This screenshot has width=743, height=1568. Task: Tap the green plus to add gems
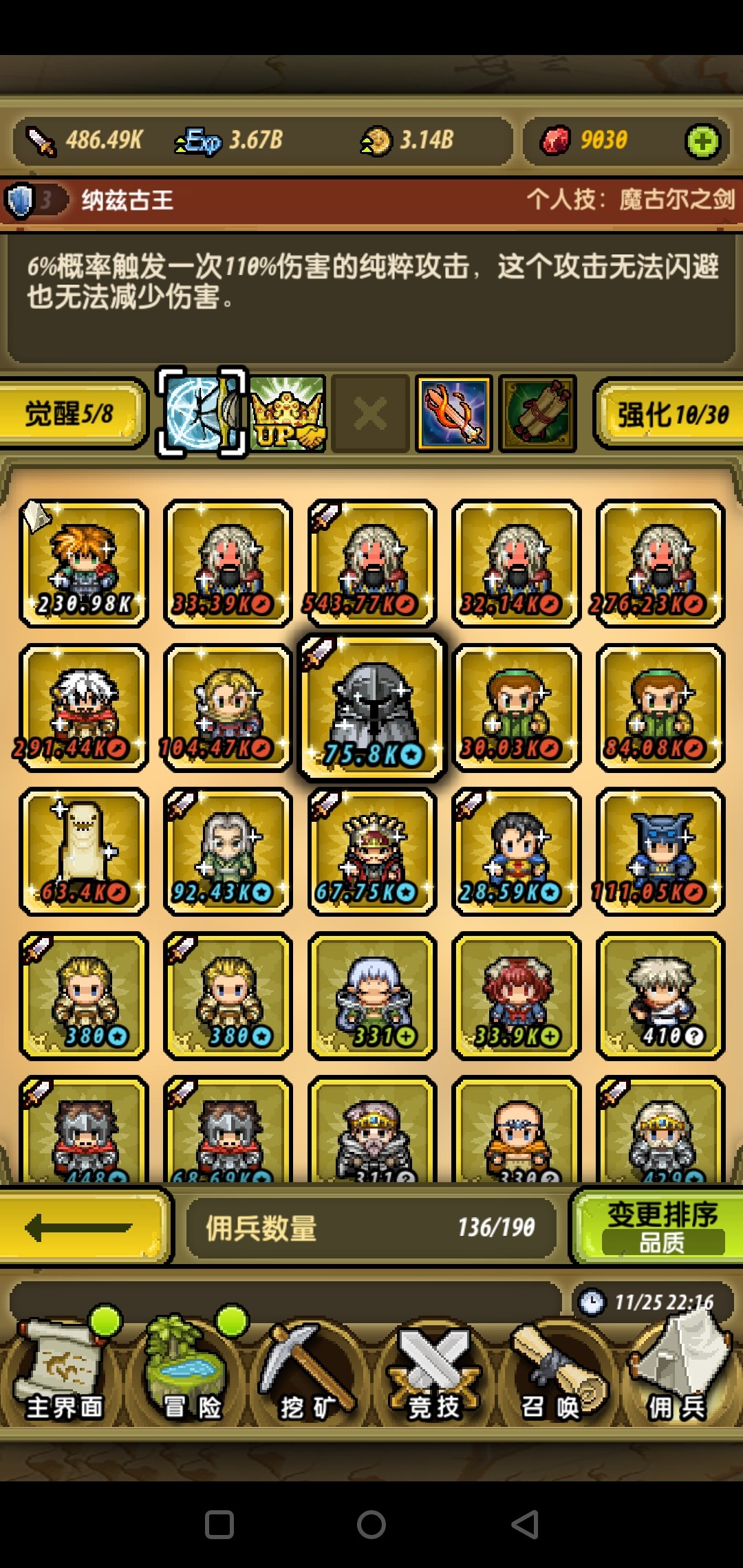point(702,142)
